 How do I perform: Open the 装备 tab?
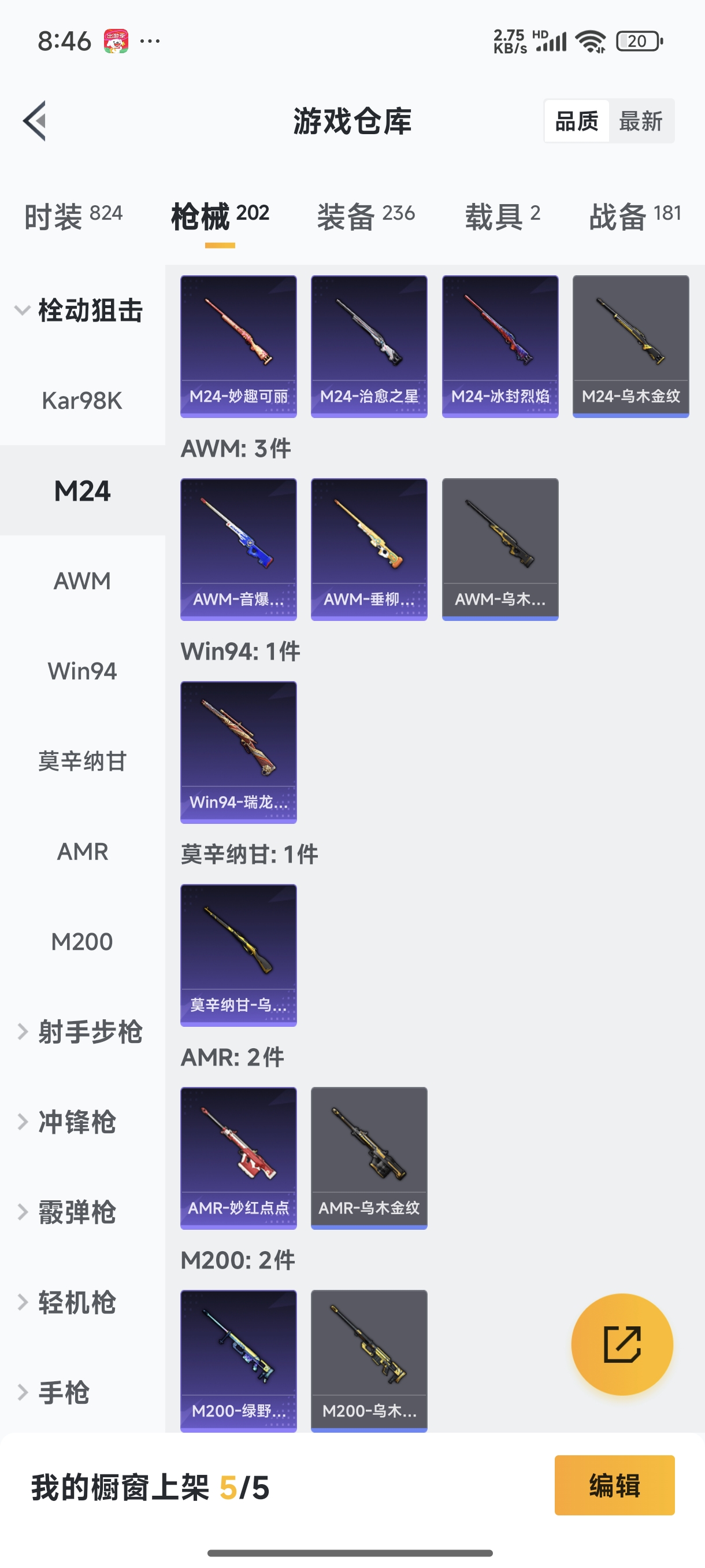[366, 216]
